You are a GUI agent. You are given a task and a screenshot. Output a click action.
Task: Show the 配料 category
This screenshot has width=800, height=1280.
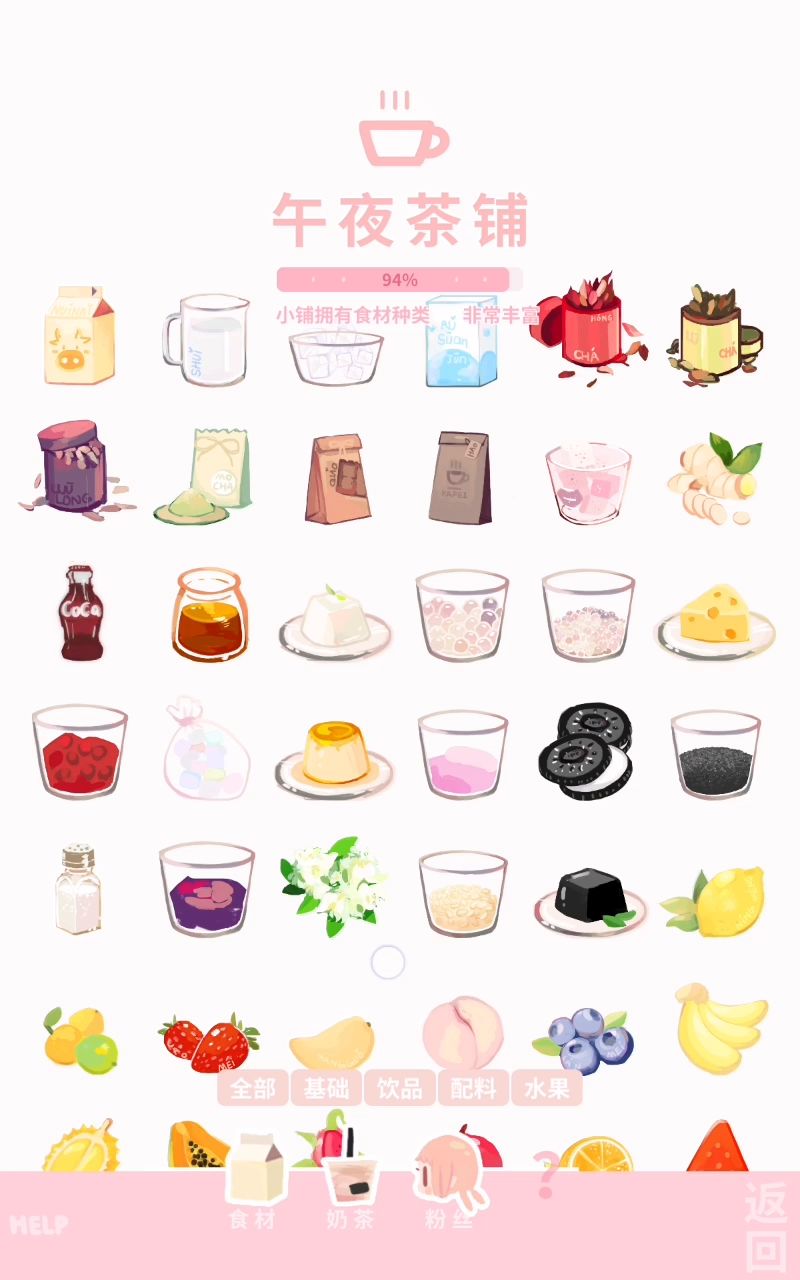(474, 1088)
